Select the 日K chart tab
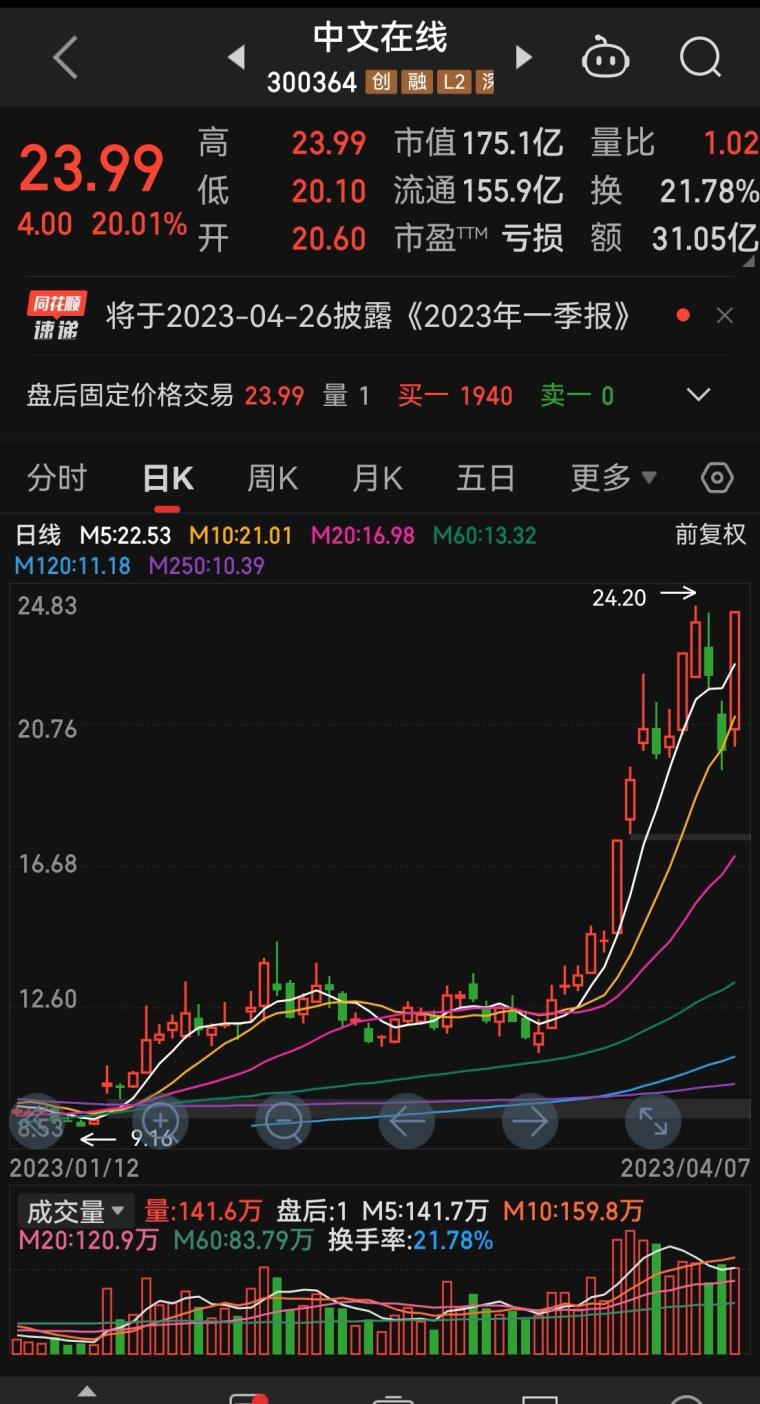The width and height of the screenshot is (760, 1404). (167, 478)
